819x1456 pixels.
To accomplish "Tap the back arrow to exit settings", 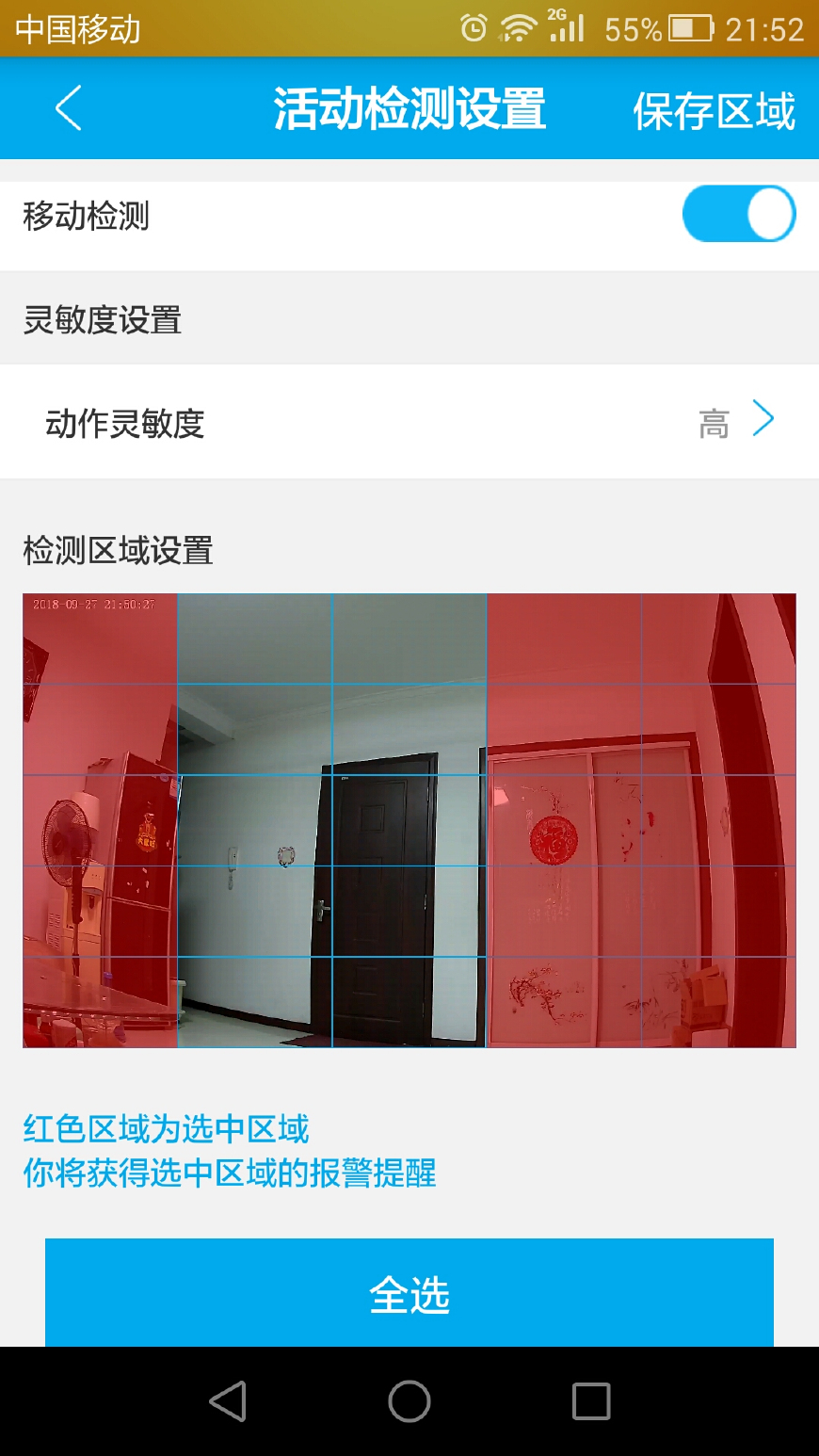I will point(66,107).
